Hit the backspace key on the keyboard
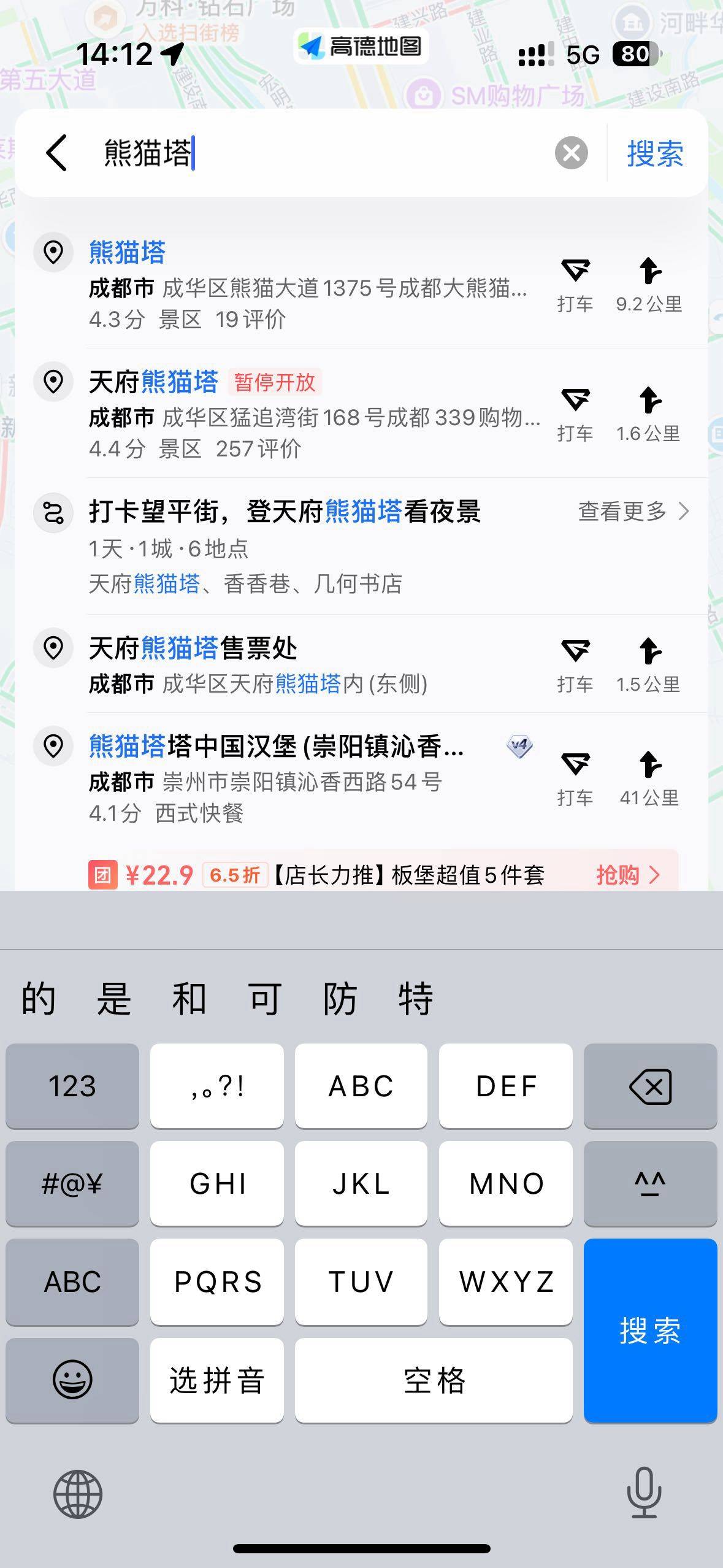Viewport: 723px width, 1568px height. (650, 1086)
